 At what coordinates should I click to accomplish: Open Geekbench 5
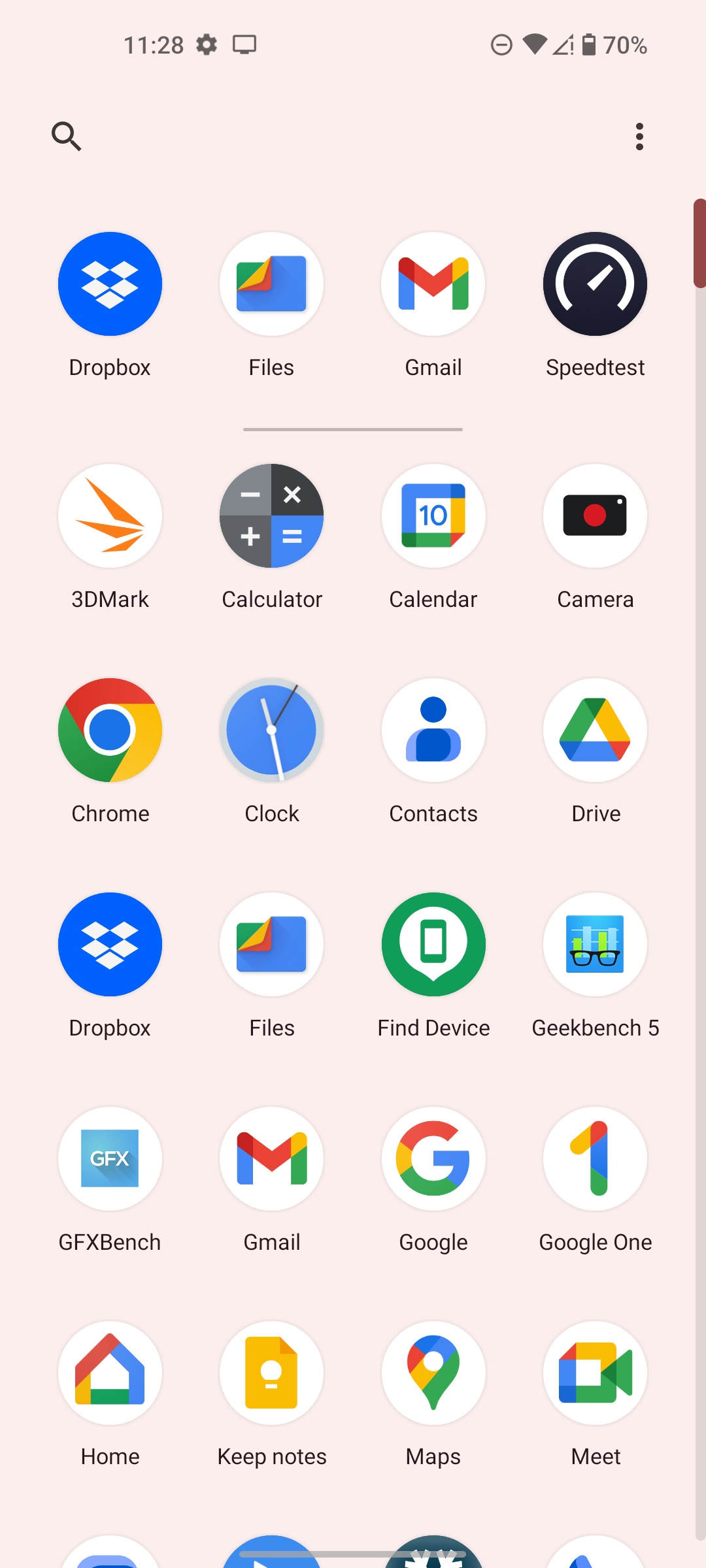595,944
